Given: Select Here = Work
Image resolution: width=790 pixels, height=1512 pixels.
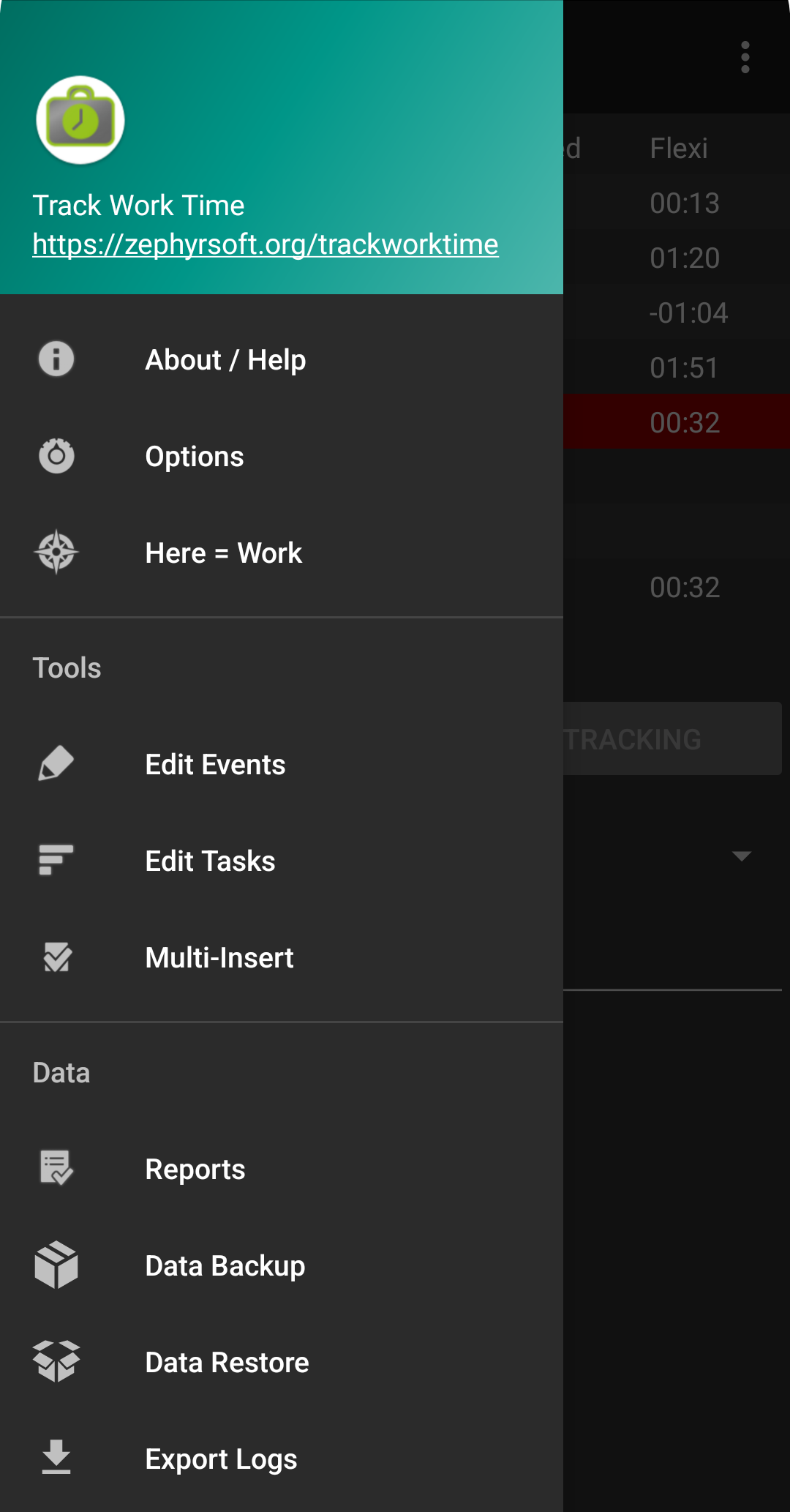Looking at the screenshot, I should (223, 553).
